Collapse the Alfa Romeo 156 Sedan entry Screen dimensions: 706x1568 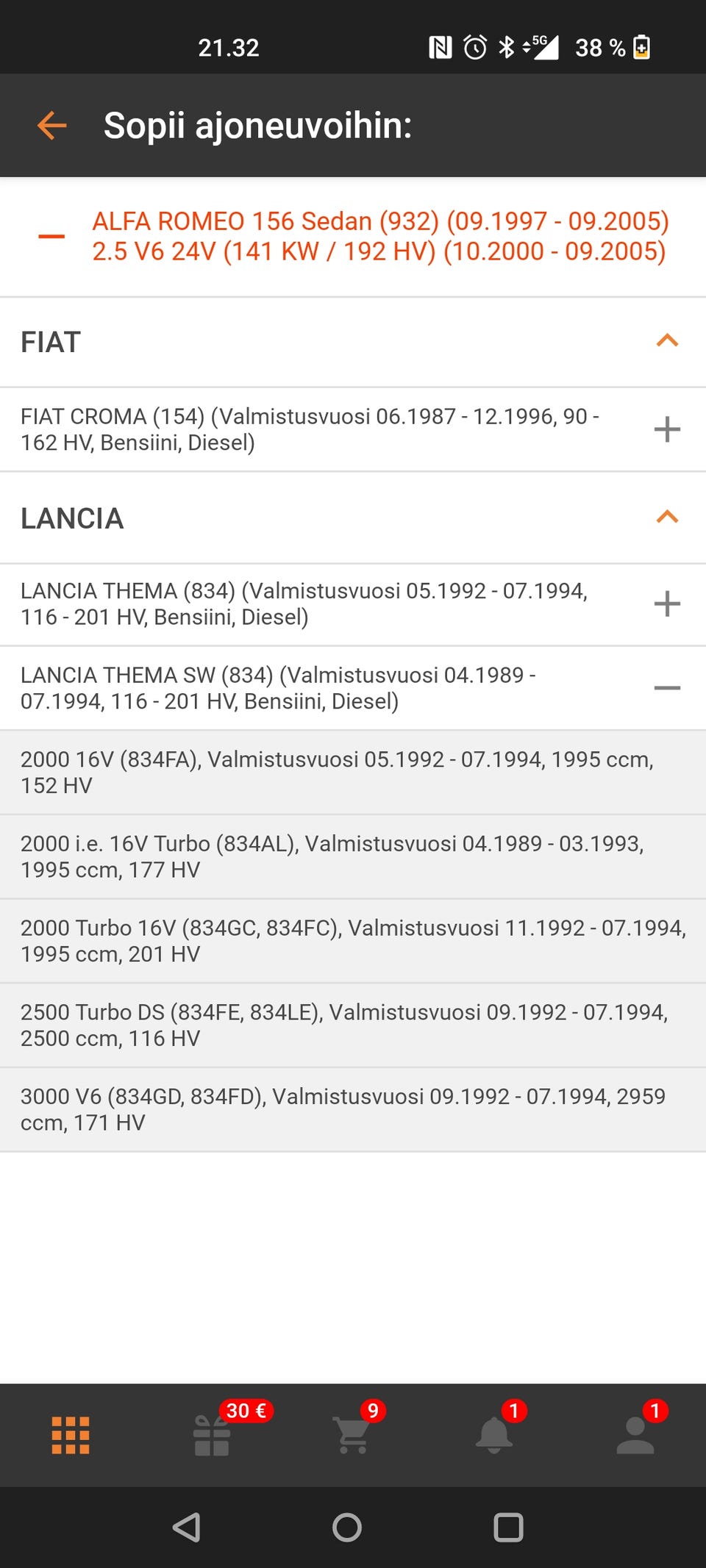tap(51, 237)
